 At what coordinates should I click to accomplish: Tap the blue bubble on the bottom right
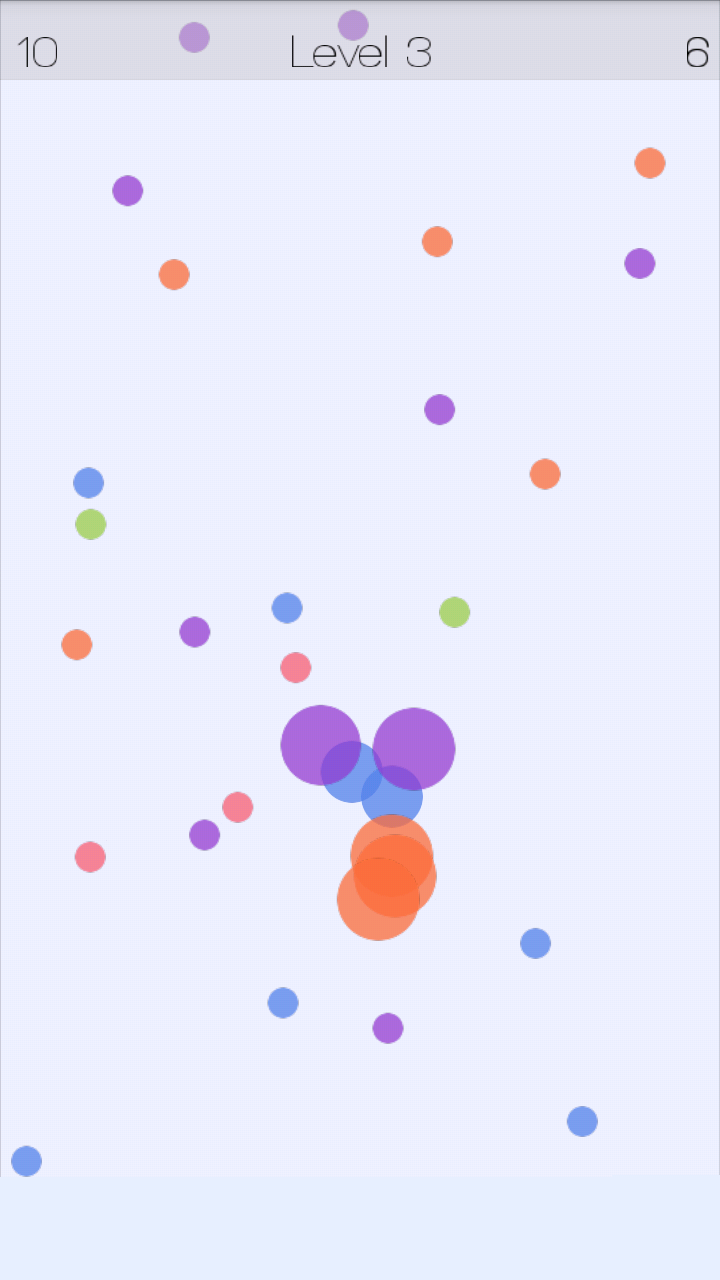582,1121
